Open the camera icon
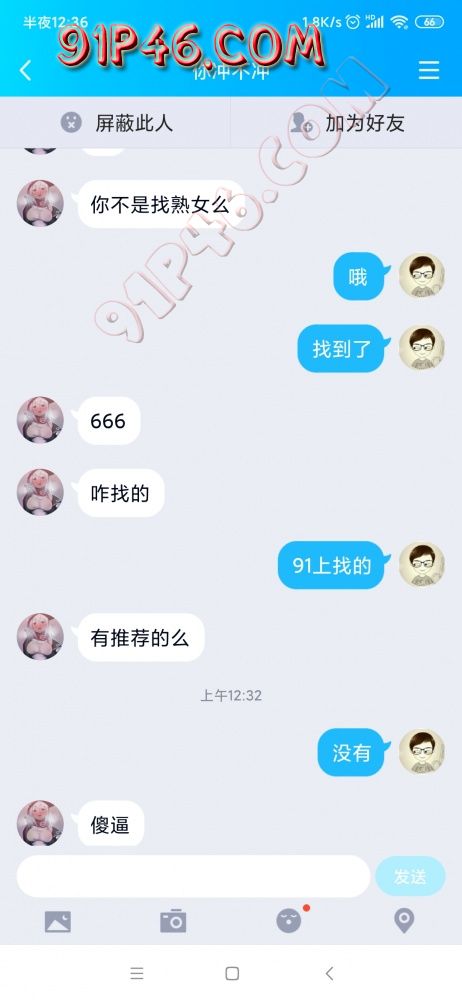Screen dimensions: 462x1000 [x=173, y=922]
